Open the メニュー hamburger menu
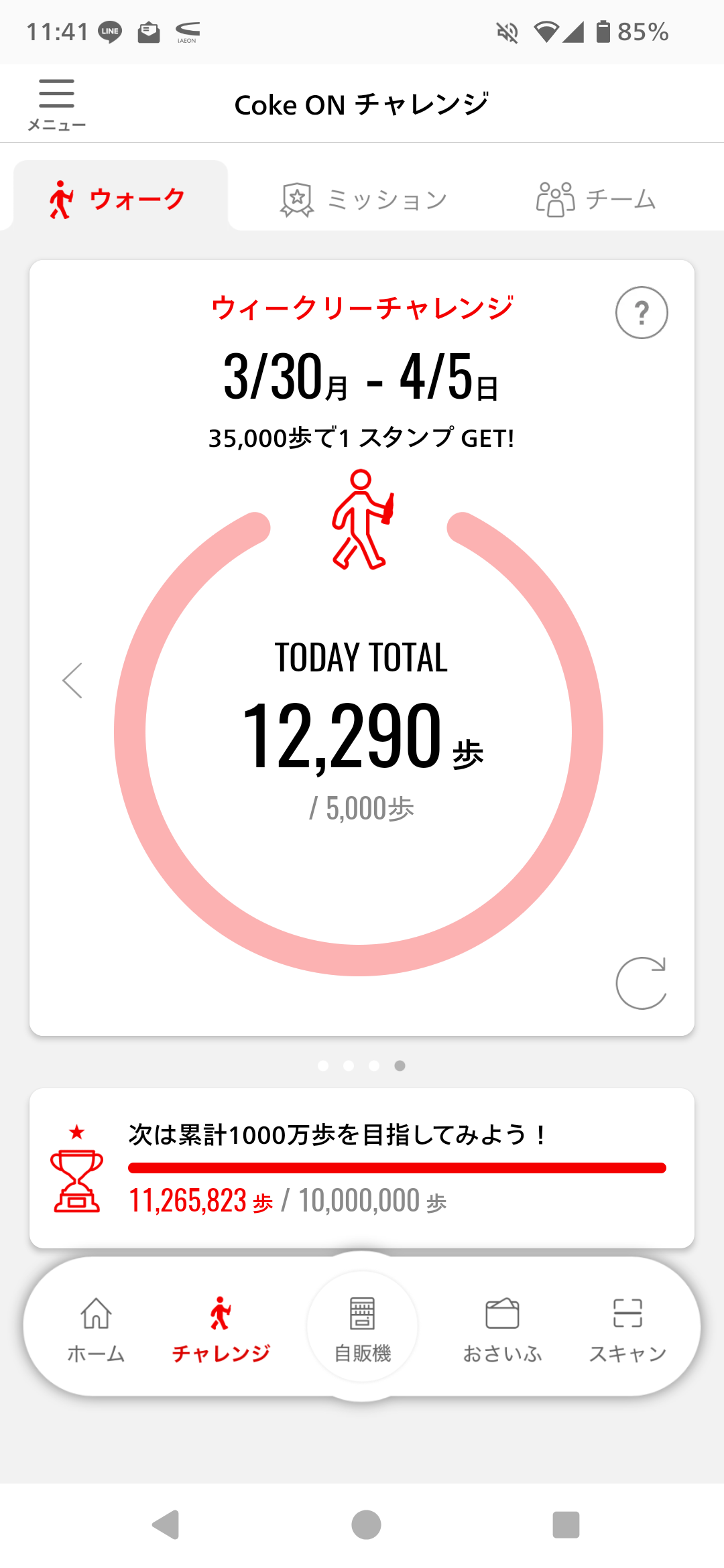This screenshot has height=1568, width=724. tap(56, 104)
